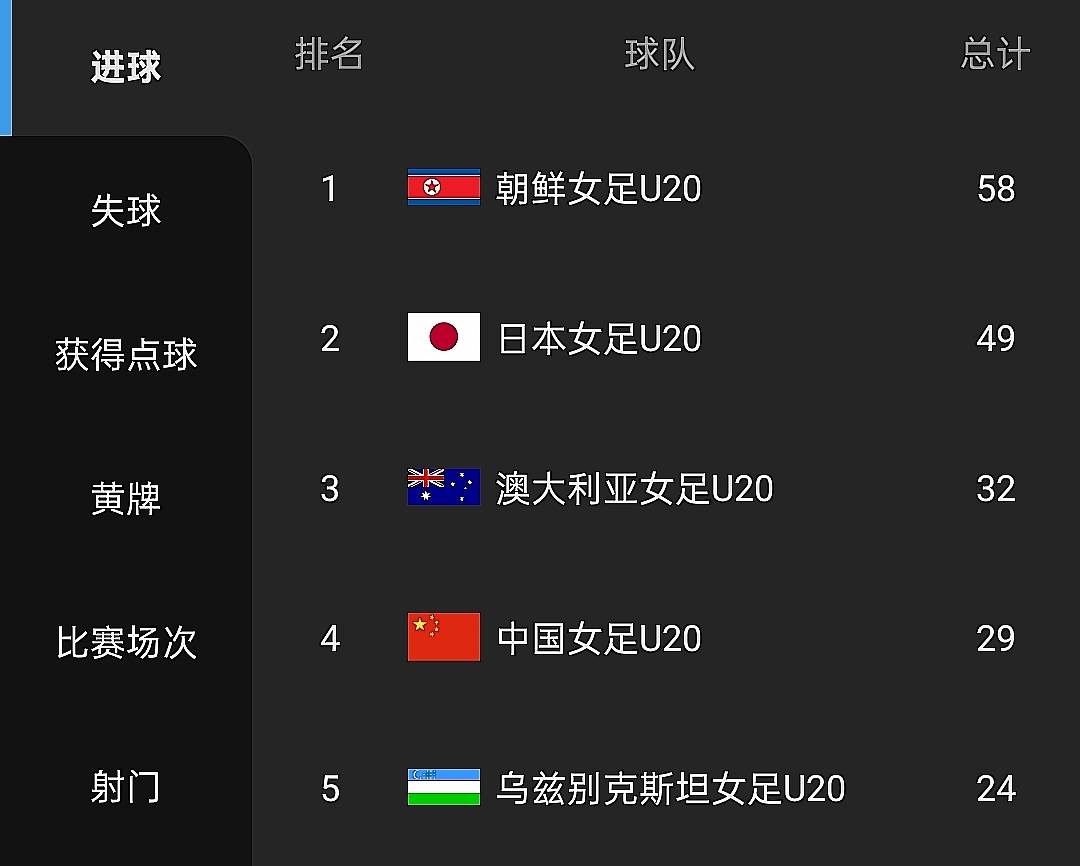Image resolution: width=1080 pixels, height=866 pixels.
Task: Select the 进球 tab
Action: pos(126,68)
